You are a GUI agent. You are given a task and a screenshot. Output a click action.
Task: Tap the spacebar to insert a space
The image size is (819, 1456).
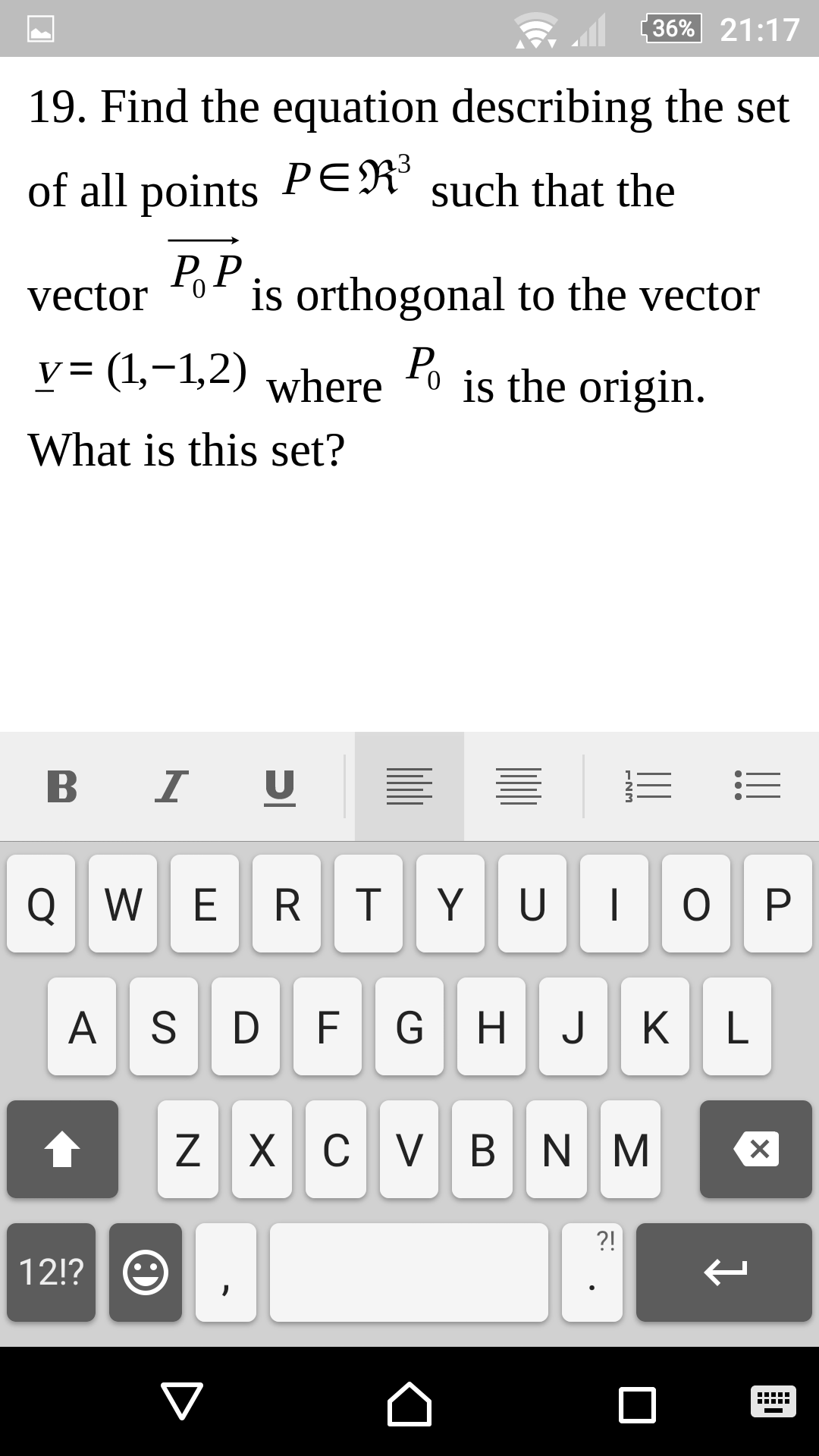(409, 1272)
